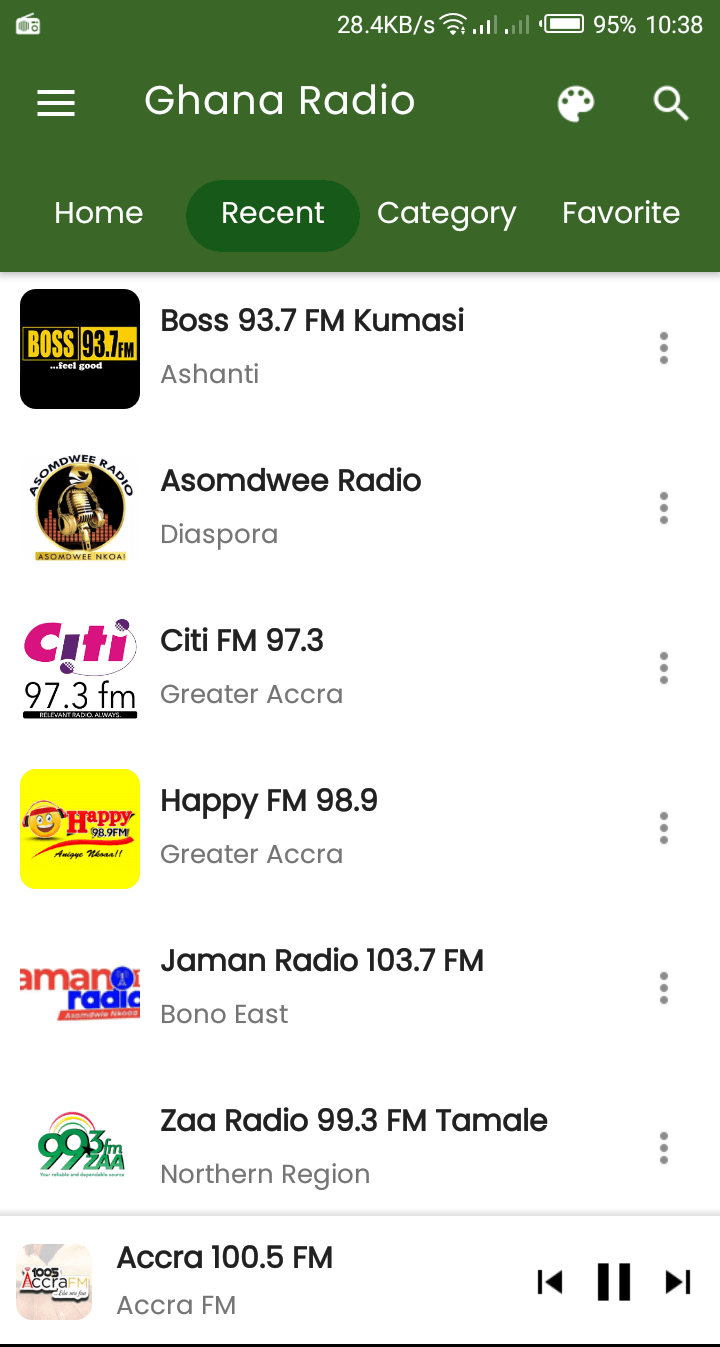Switch to the Favorite tab
This screenshot has width=720, height=1347.
click(x=621, y=213)
